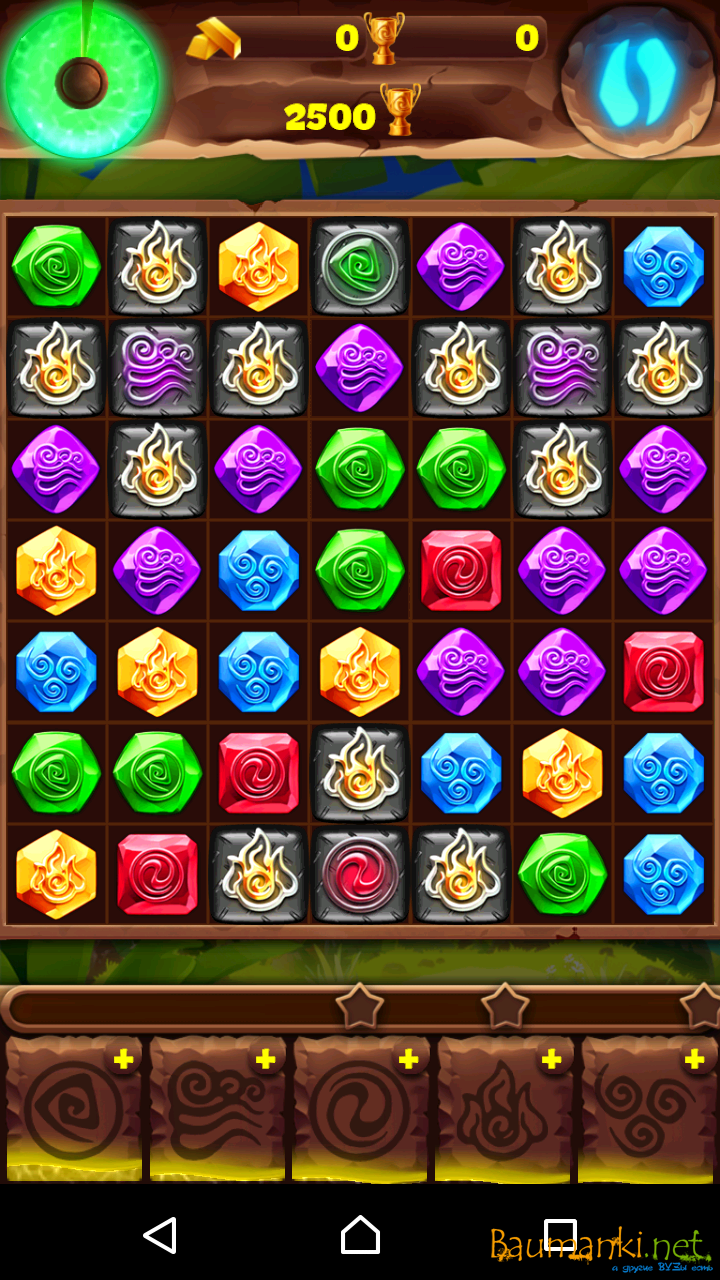Tap the green circular timer orb
This screenshot has width=720, height=1280.
click(x=82, y=82)
